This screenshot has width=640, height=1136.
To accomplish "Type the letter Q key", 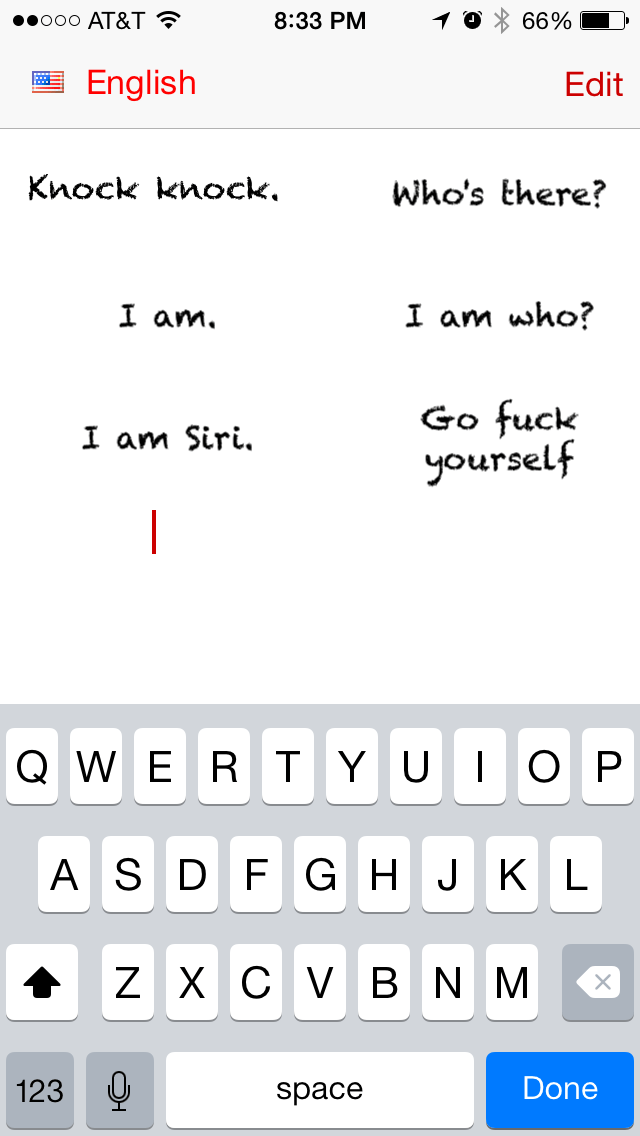I will point(33,767).
